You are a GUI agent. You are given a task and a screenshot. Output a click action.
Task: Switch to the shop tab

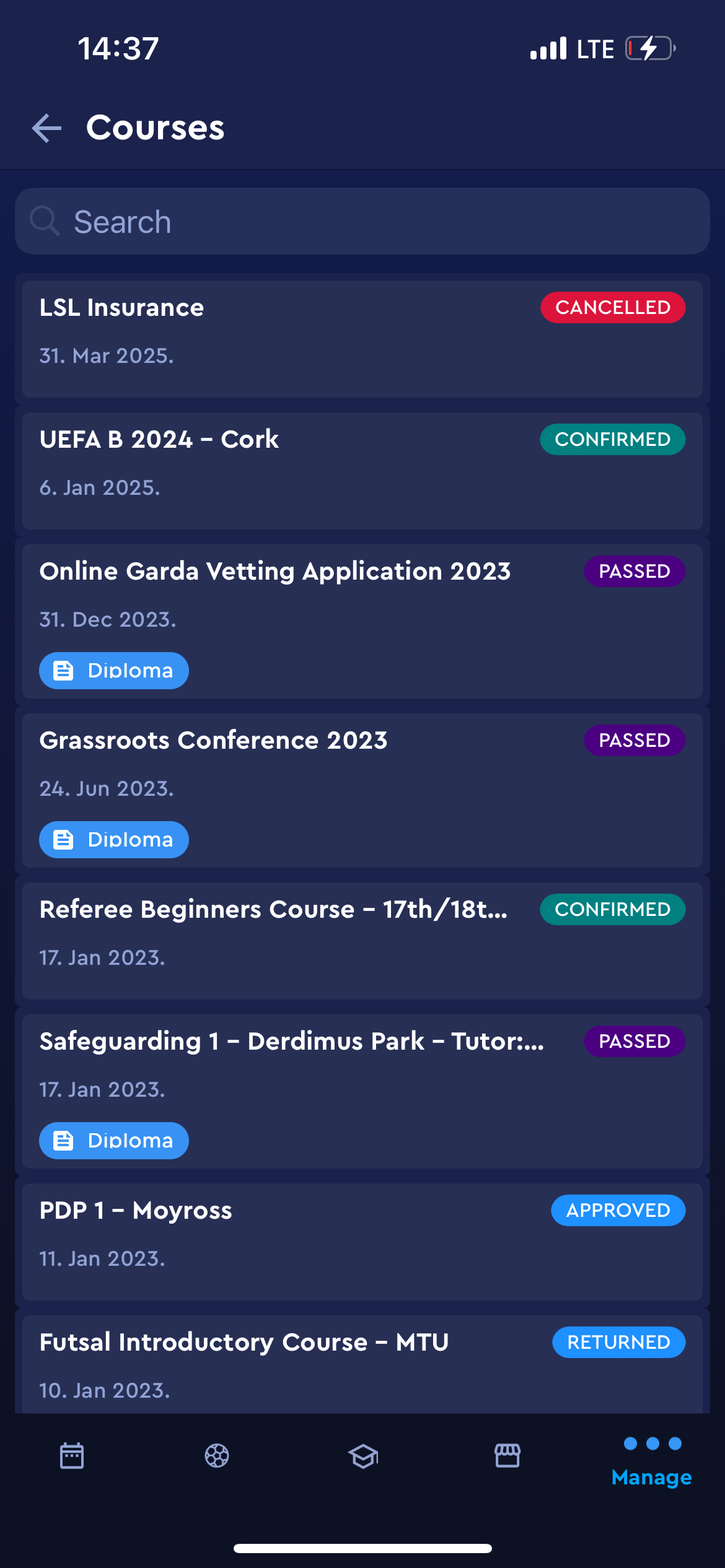click(507, 1455)
